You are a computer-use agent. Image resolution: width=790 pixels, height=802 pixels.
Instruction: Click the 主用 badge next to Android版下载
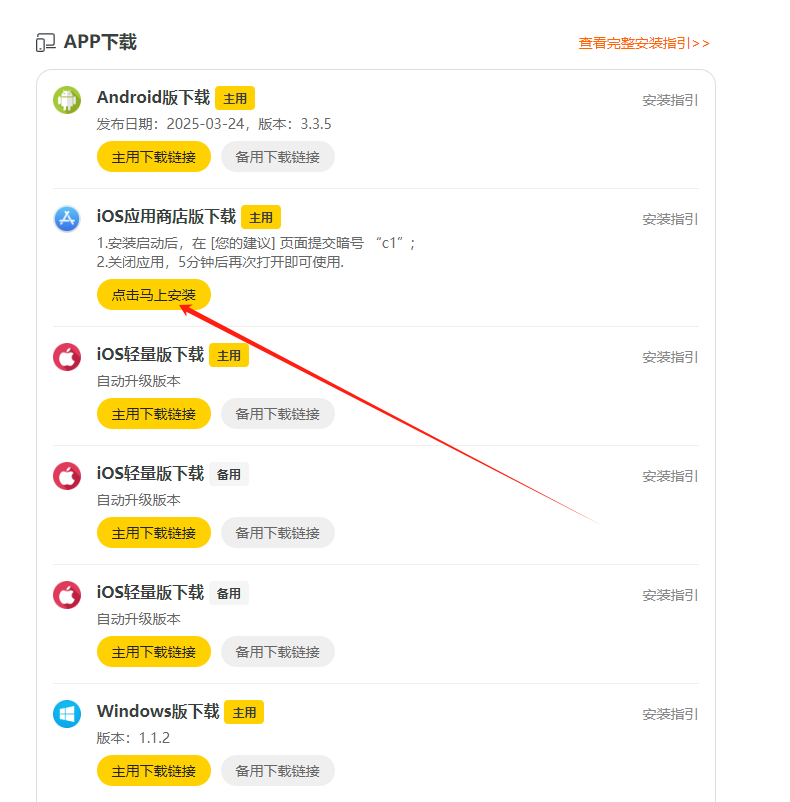pos(235,98)
